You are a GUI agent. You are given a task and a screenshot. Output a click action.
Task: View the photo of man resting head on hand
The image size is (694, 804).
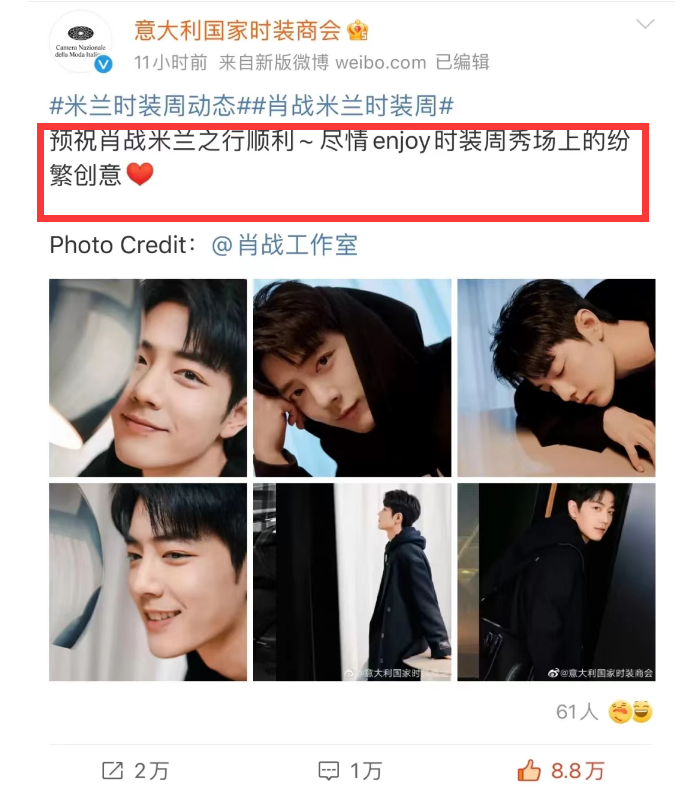click(x=352, y=377)
